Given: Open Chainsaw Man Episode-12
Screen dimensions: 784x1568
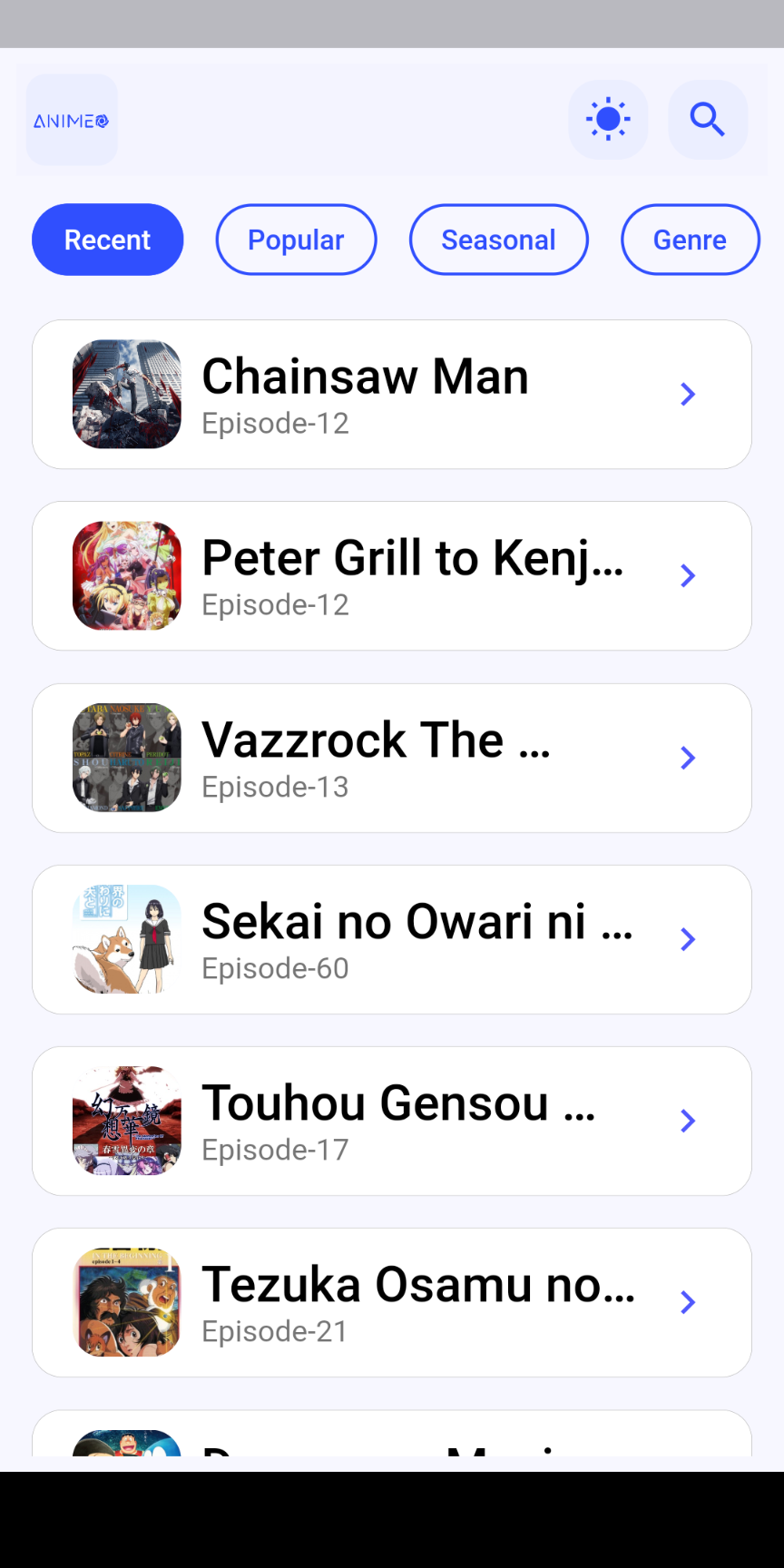Looking at the screenshot, I should 392,394.
